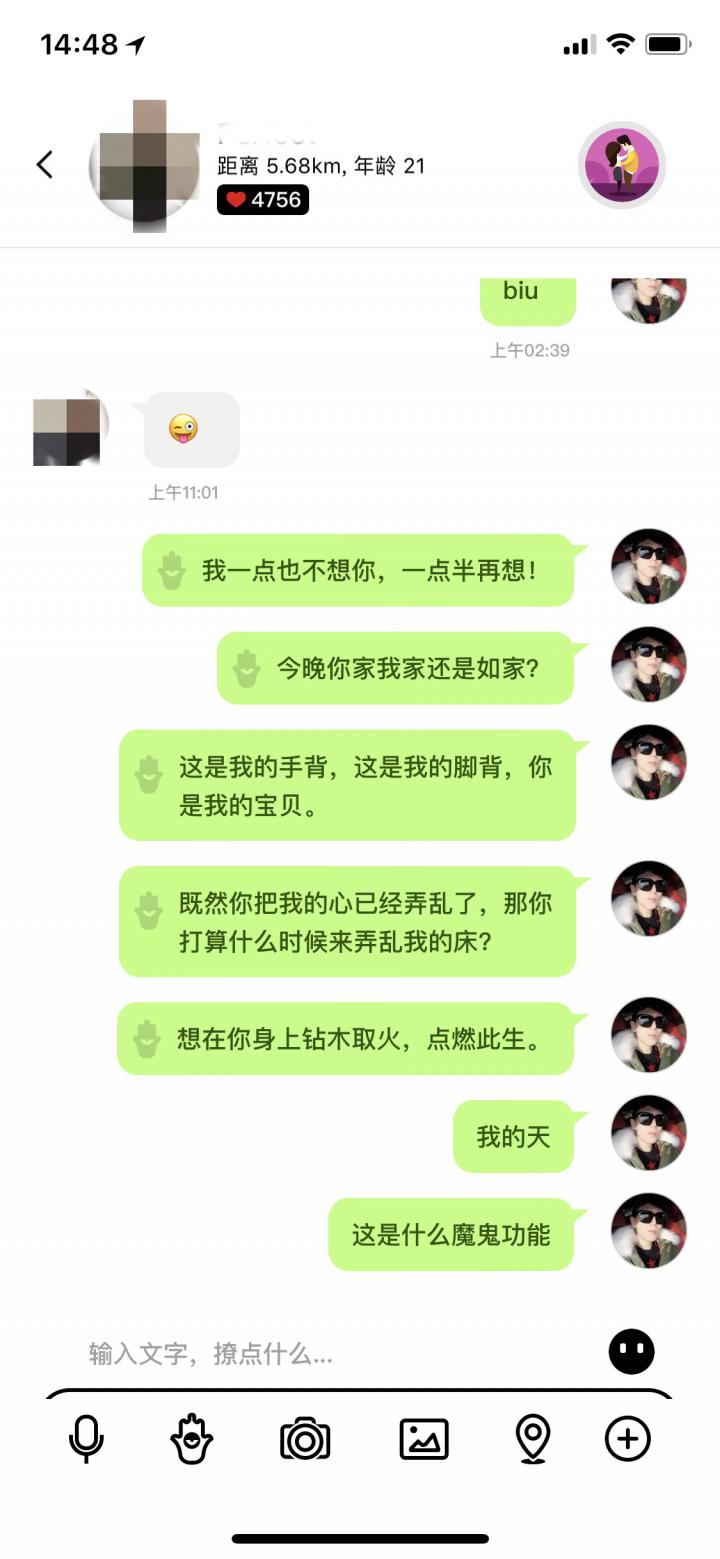
Task: Open the emoji face button
Action: point(631,1352)
